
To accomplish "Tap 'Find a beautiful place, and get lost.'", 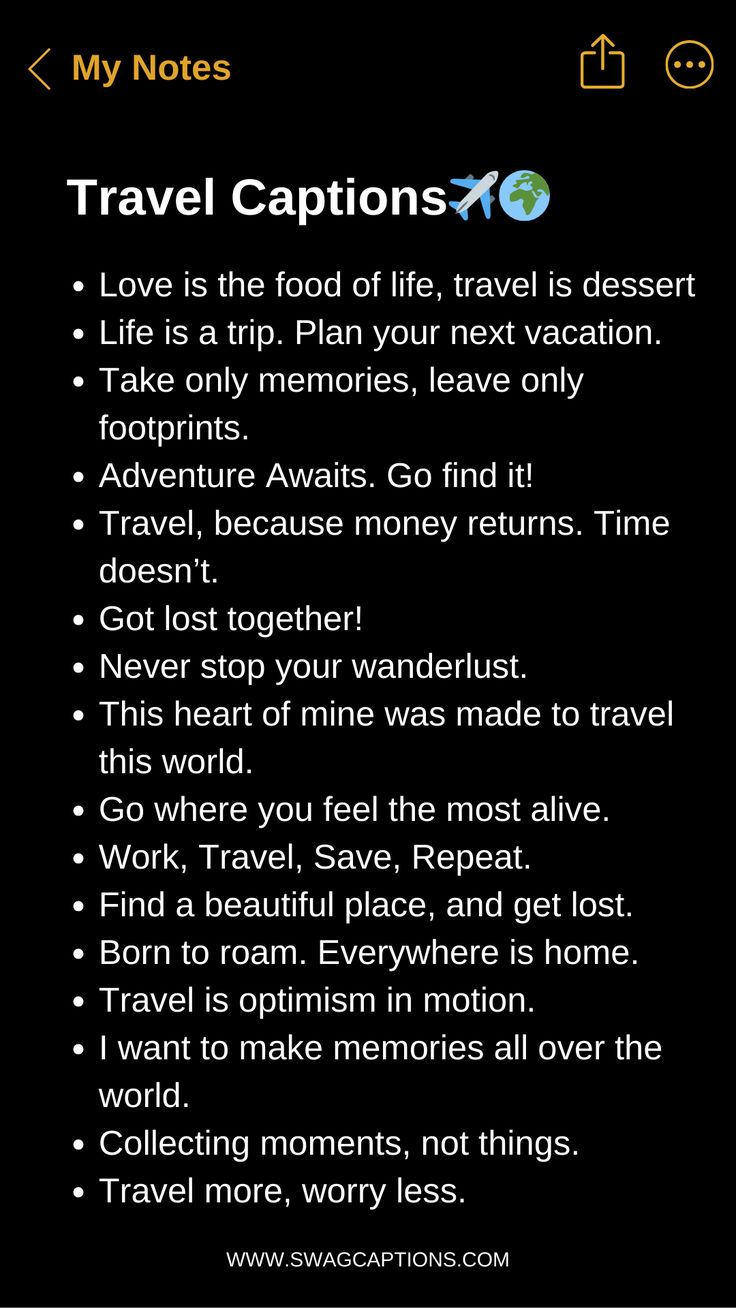I will click(364, 904).
